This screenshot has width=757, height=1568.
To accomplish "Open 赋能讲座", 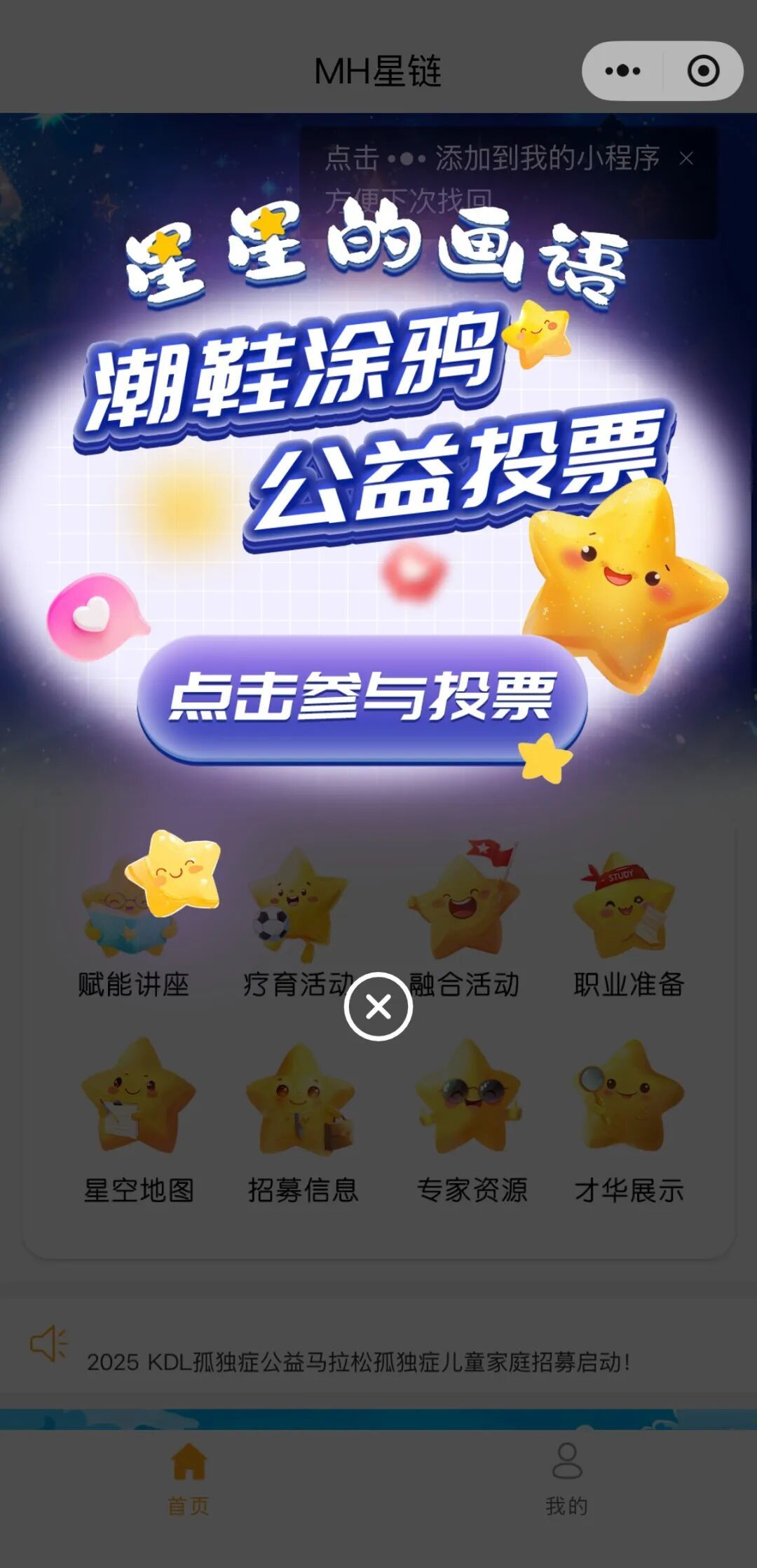I will tap(133, 919).
